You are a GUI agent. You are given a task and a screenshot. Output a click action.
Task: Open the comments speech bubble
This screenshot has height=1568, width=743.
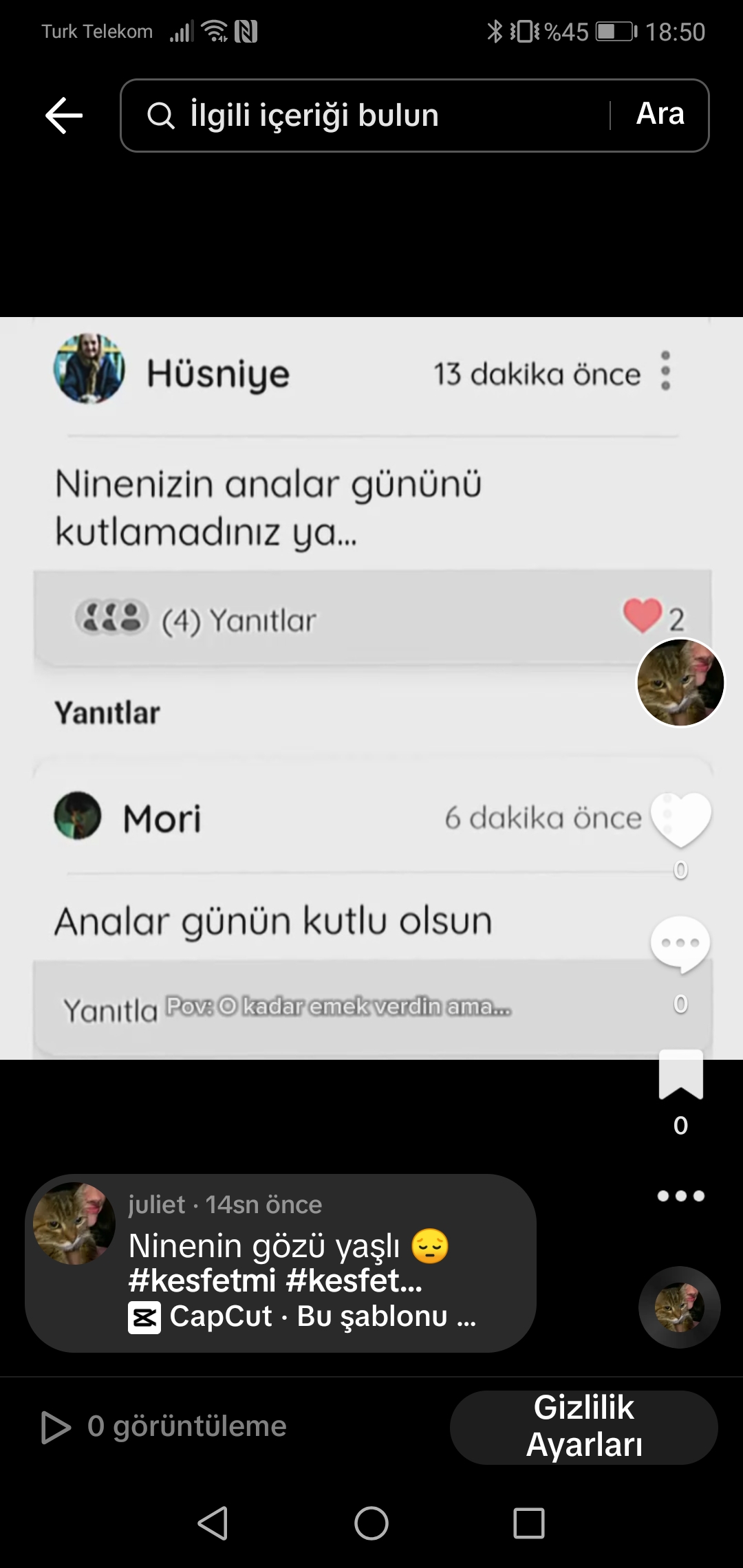(680, 945)
